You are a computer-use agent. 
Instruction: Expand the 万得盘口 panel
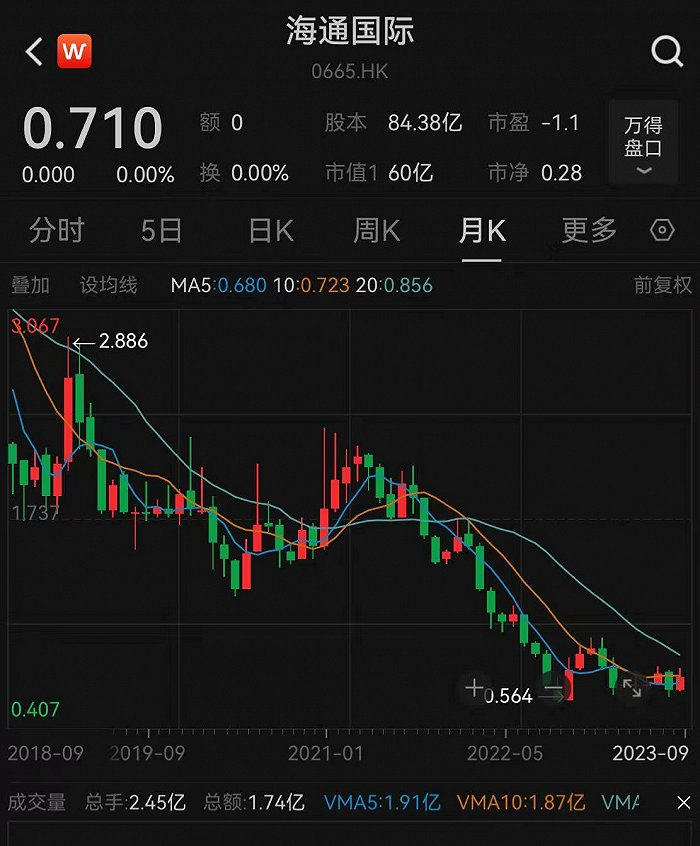click(643, 145)
